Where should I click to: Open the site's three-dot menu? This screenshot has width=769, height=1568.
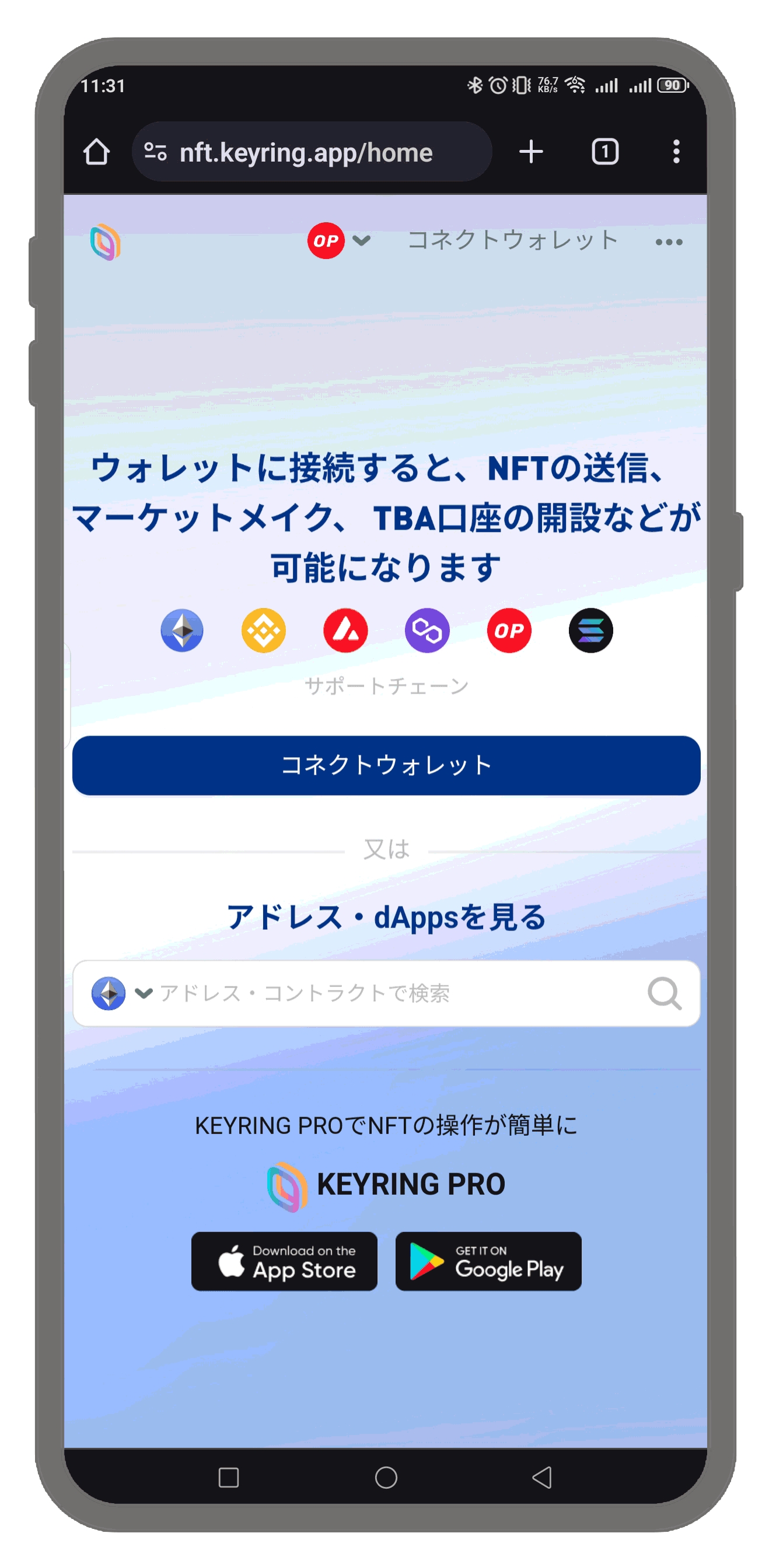(x=668, y=242)
